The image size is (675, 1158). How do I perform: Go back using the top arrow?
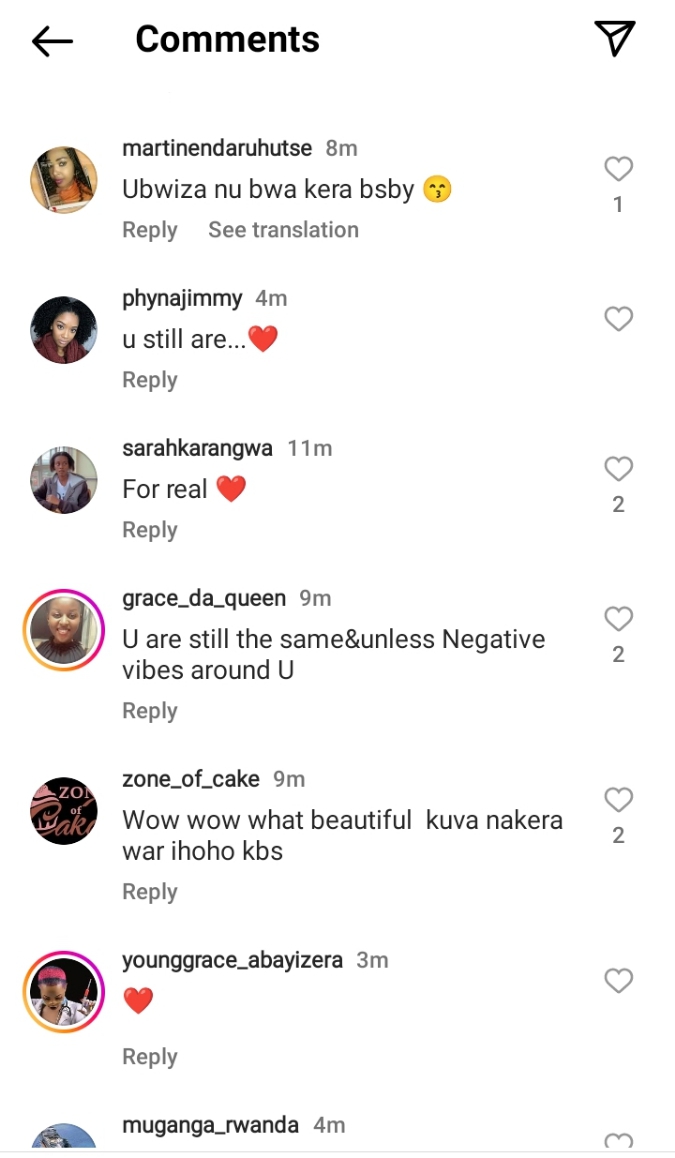(x=53, y=41)
